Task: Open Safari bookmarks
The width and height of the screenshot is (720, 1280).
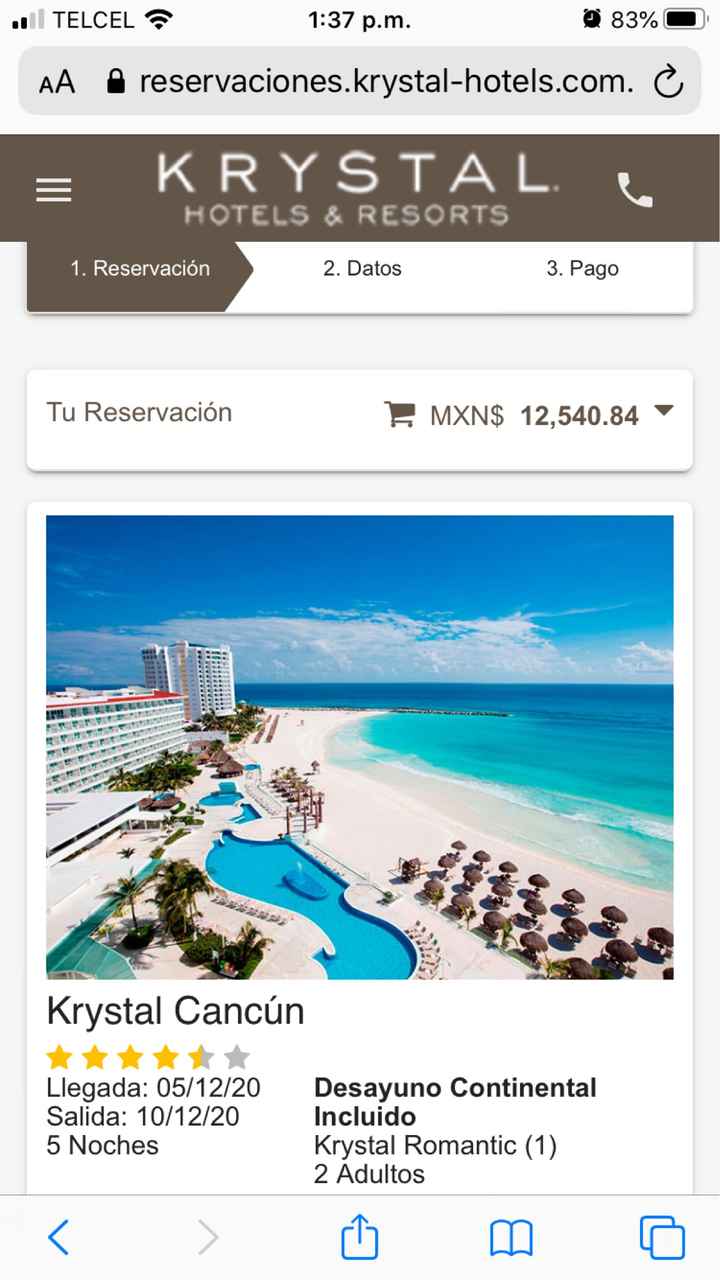Action: (x=510, y=1238)
